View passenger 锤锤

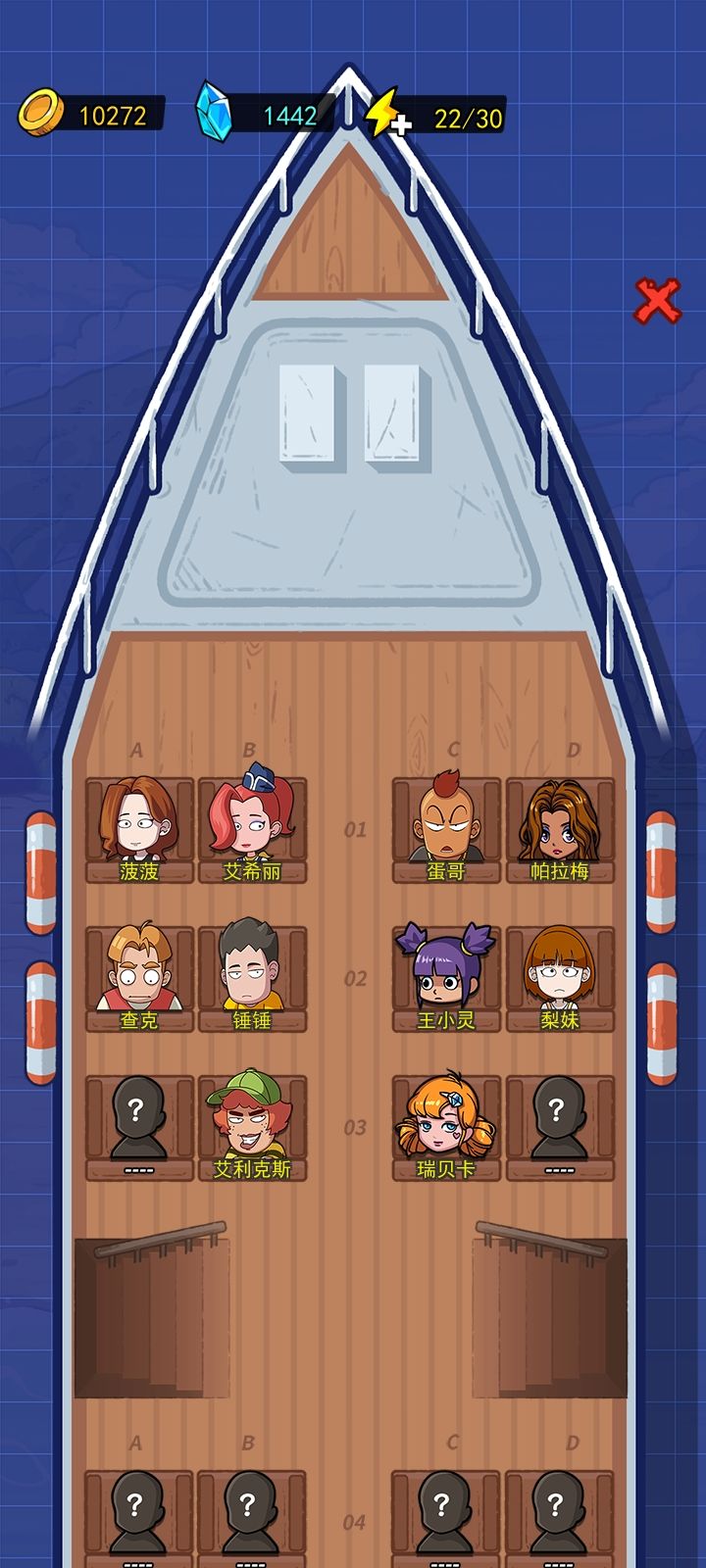(252, 979)
